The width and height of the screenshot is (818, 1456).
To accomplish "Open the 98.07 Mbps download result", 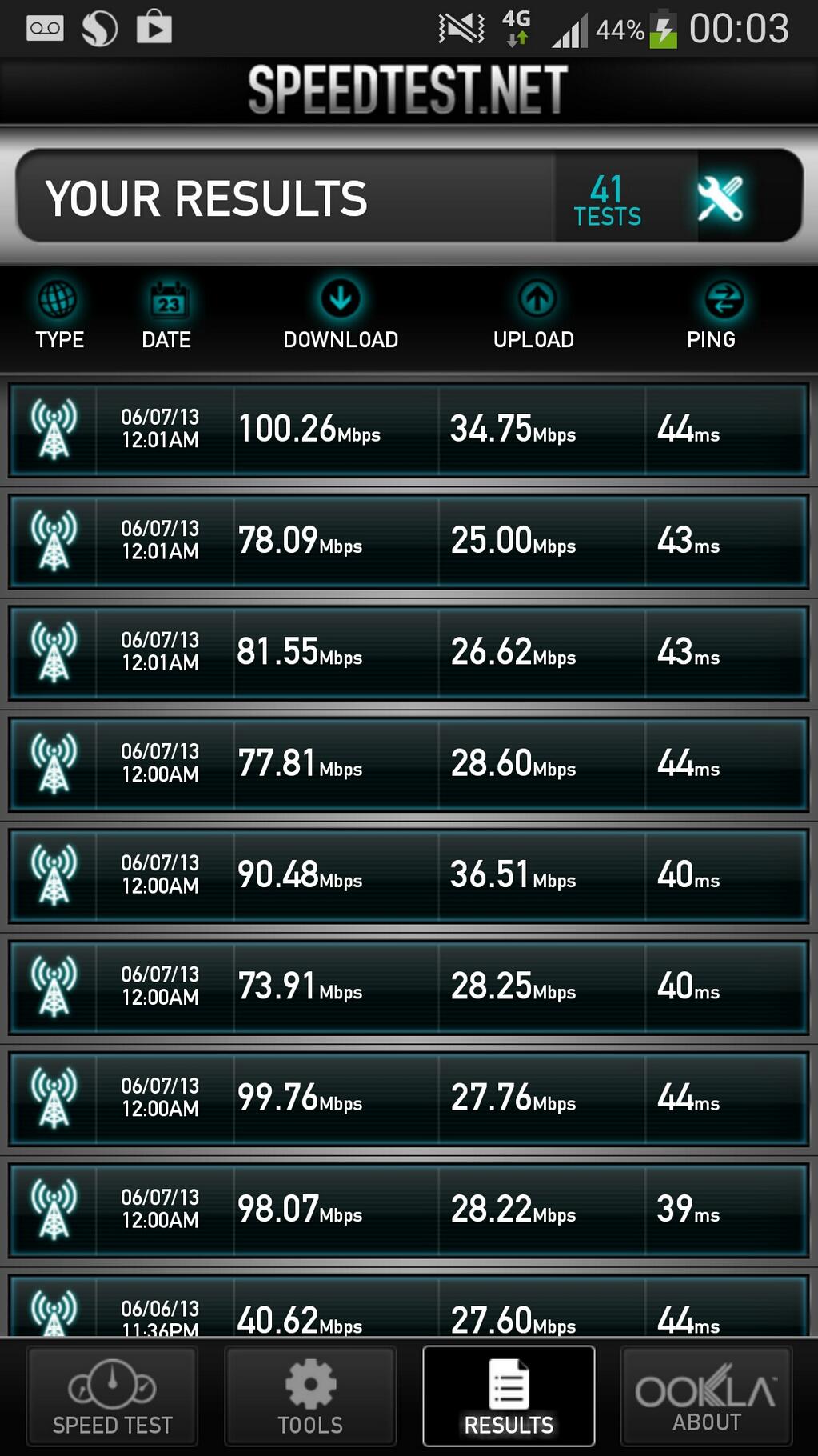I will coord(409,1210).
